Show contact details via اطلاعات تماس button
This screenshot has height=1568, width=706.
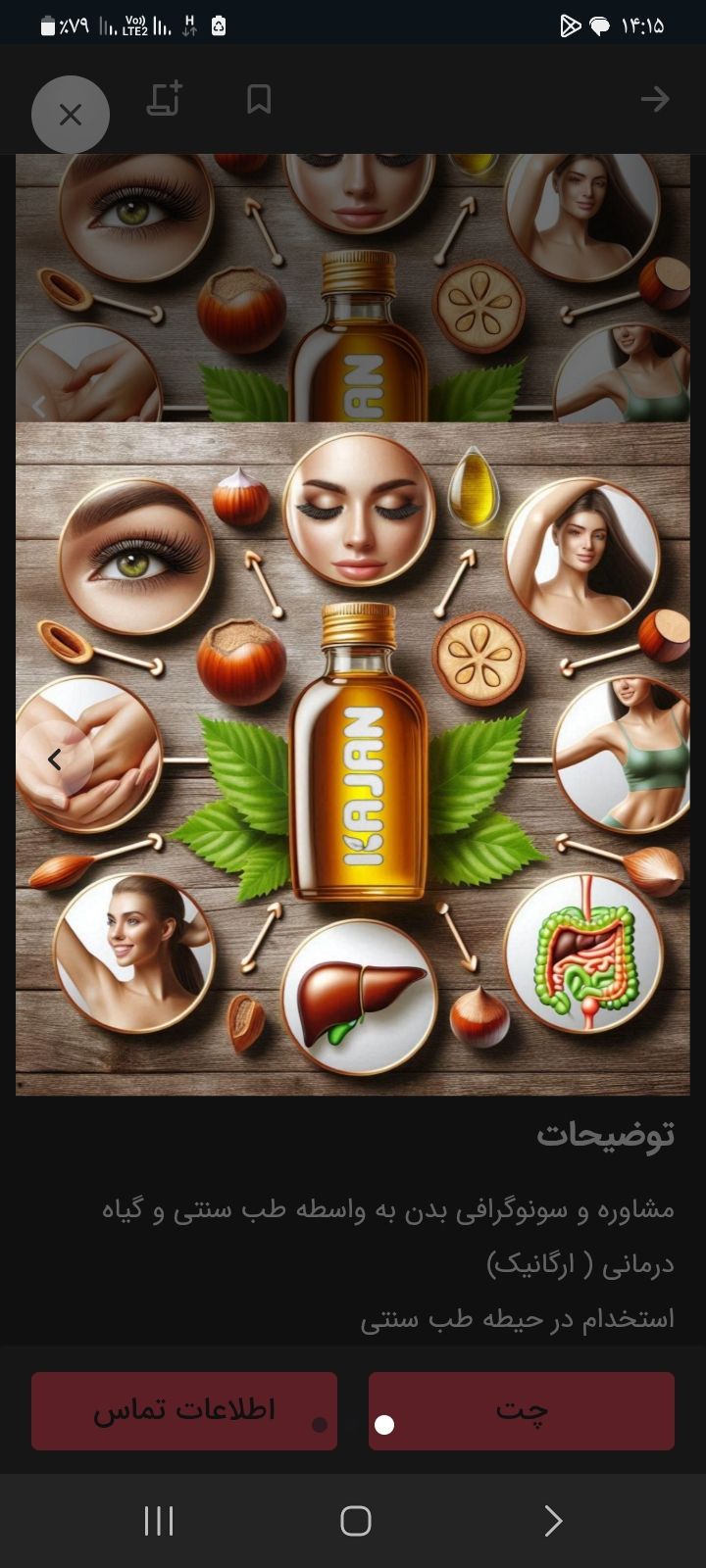click(x=183, y=1411)
